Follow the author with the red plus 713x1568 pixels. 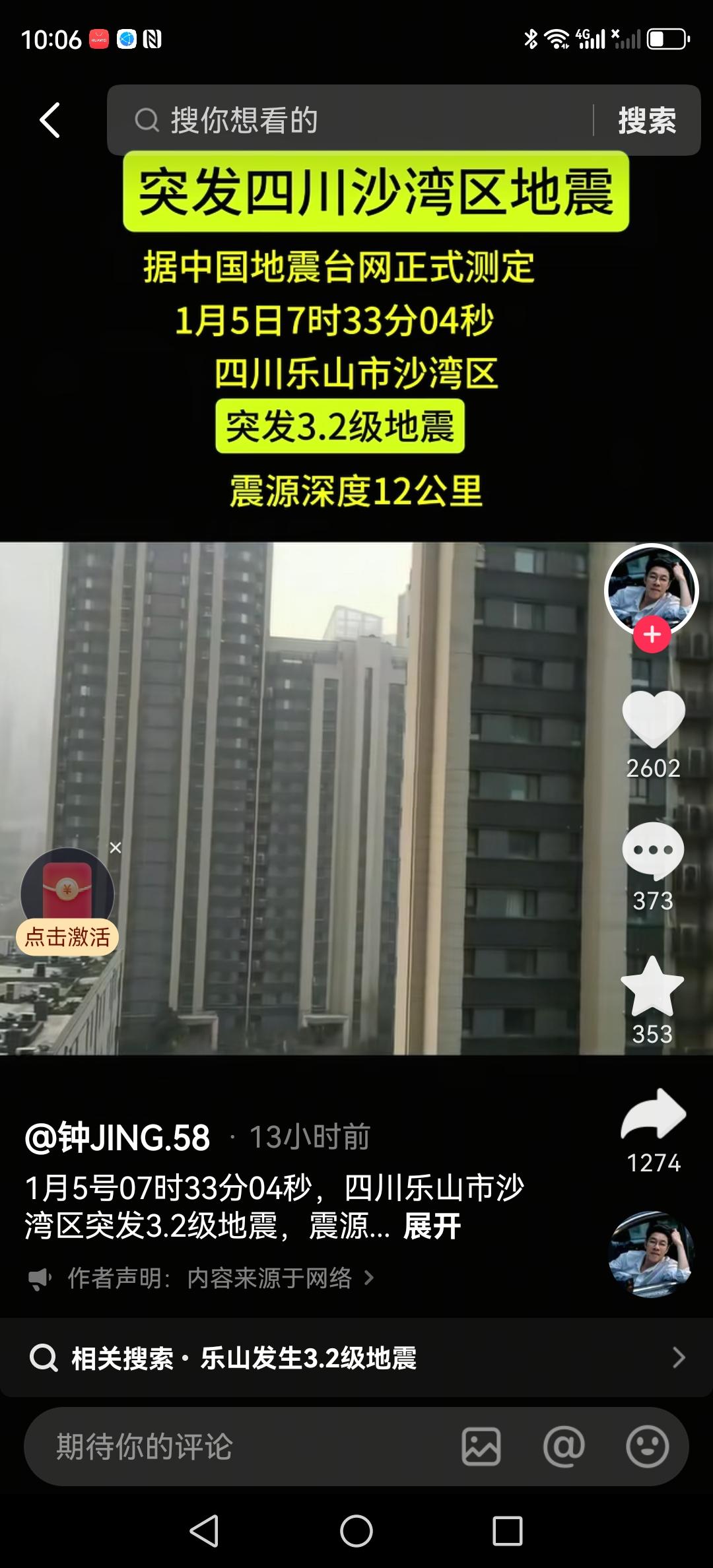[x=652, y=635]
